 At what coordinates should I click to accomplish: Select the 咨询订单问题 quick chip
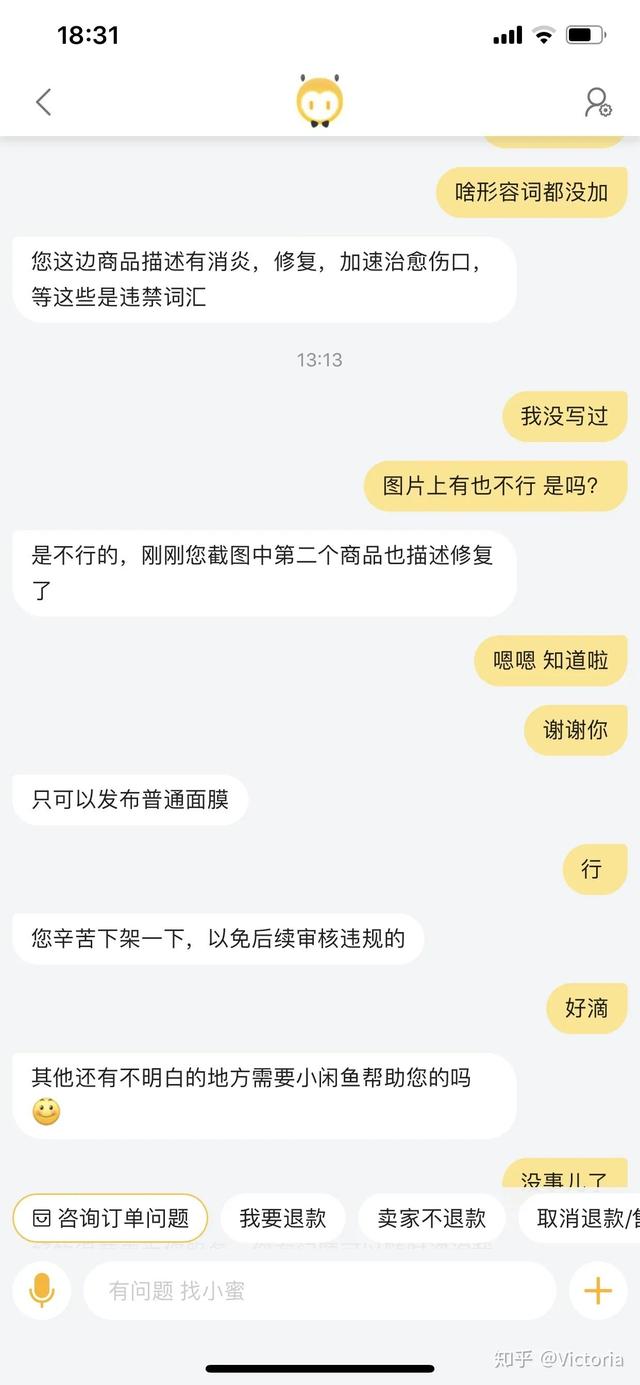pyautogui.click(x=110, y=1218)
